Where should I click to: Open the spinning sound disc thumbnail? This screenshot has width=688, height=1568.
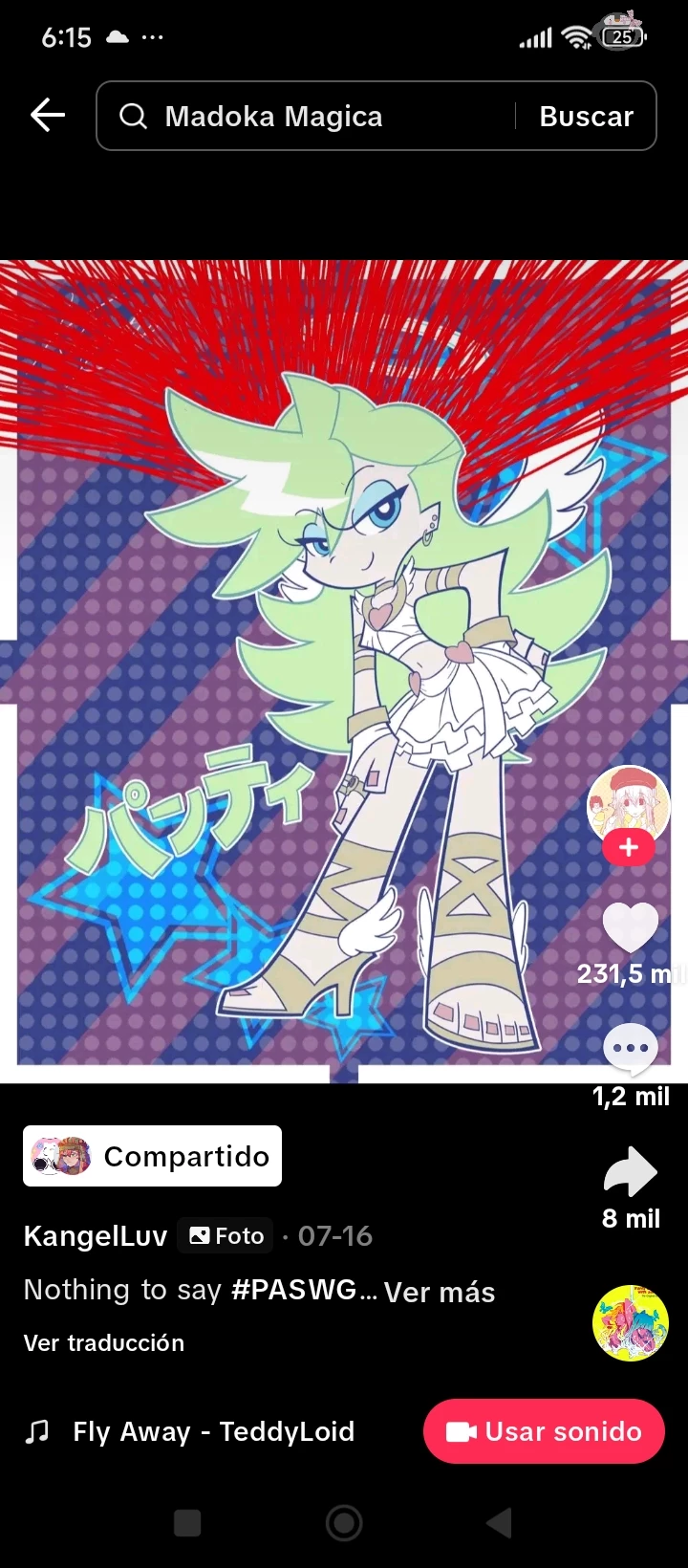[x=630, y=1323]
